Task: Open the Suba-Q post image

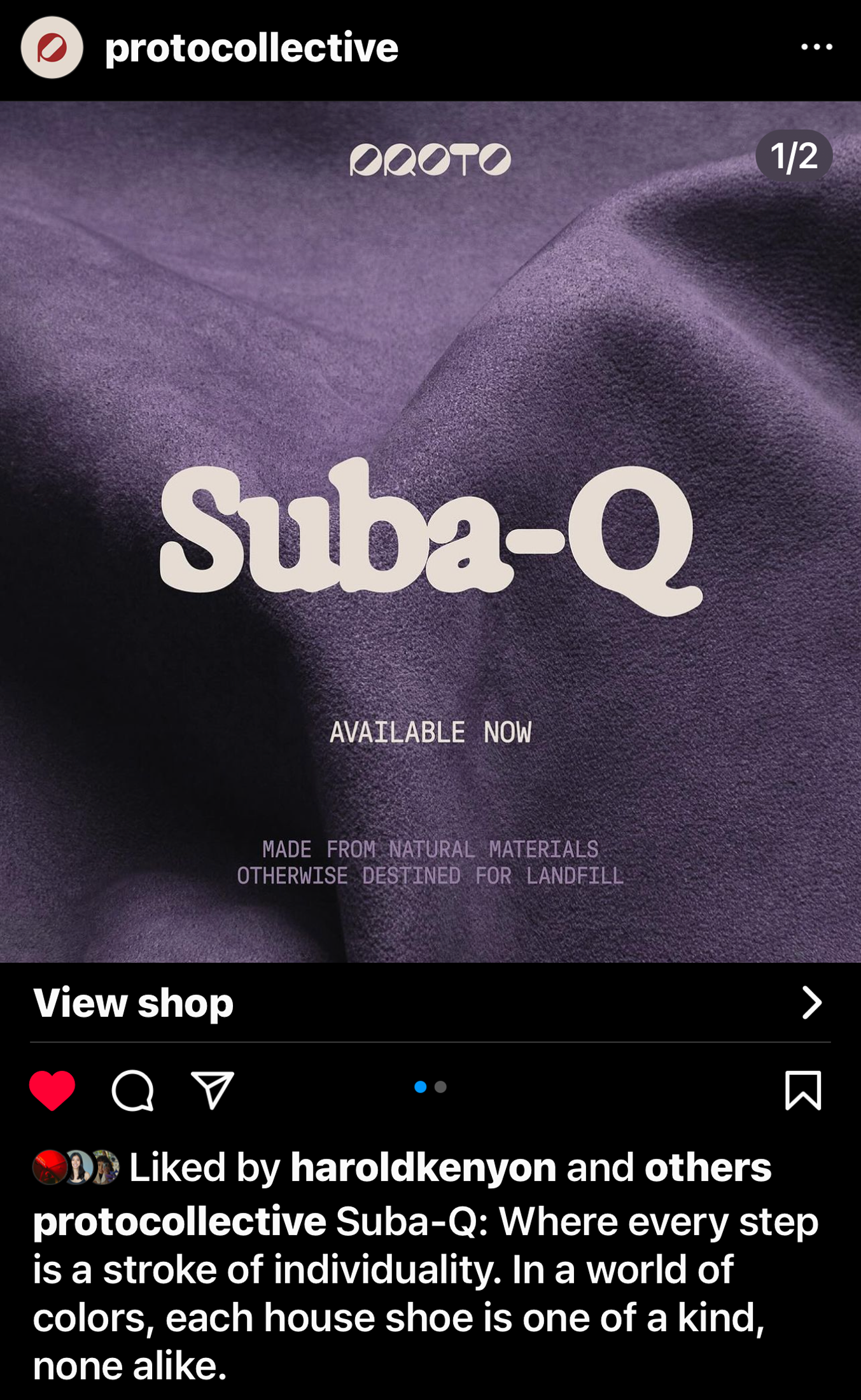Action: 430,531
